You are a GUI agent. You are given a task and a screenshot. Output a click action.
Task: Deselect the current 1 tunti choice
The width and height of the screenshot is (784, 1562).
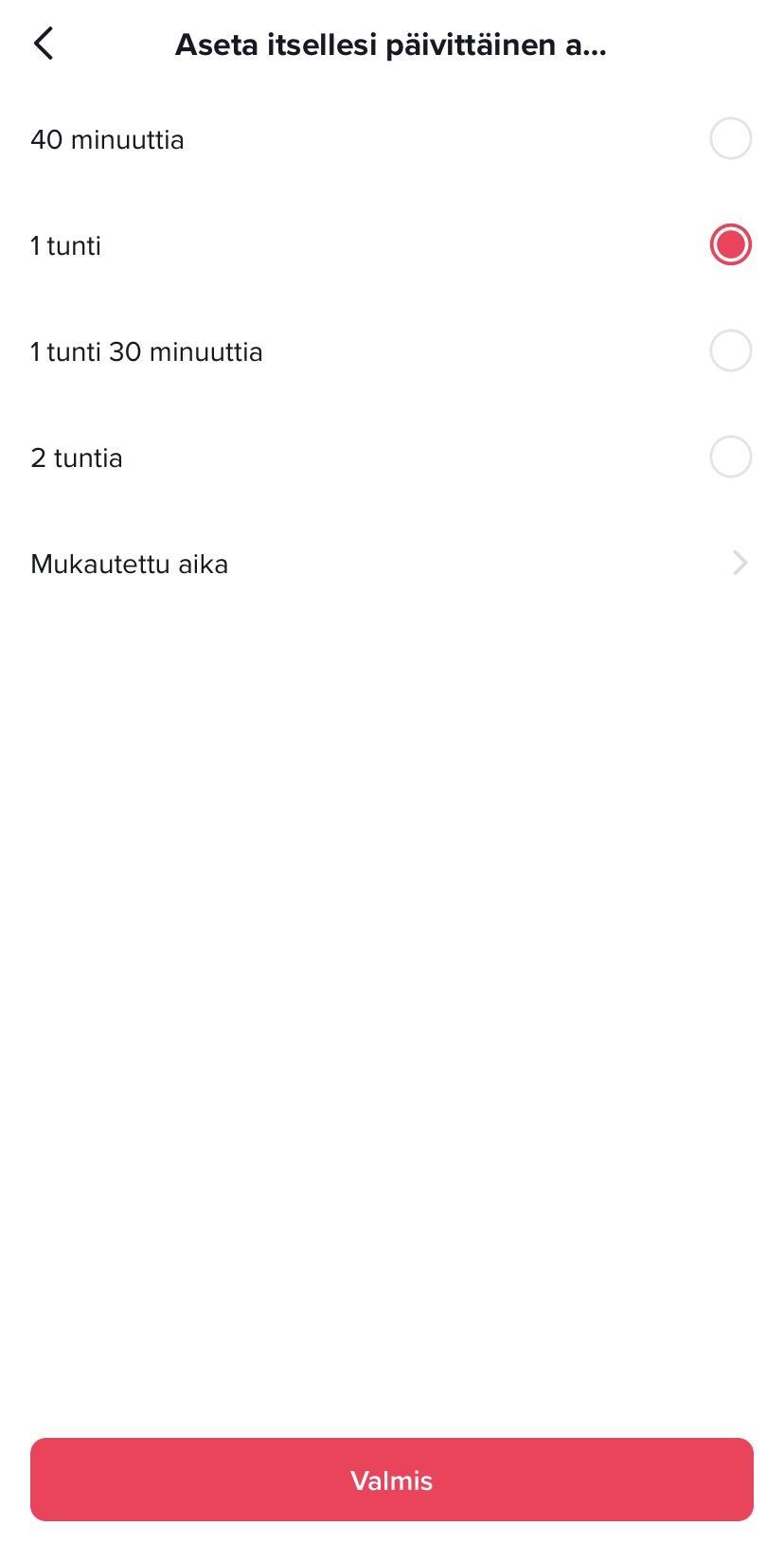pyautogui.click(x=730, y=244)
